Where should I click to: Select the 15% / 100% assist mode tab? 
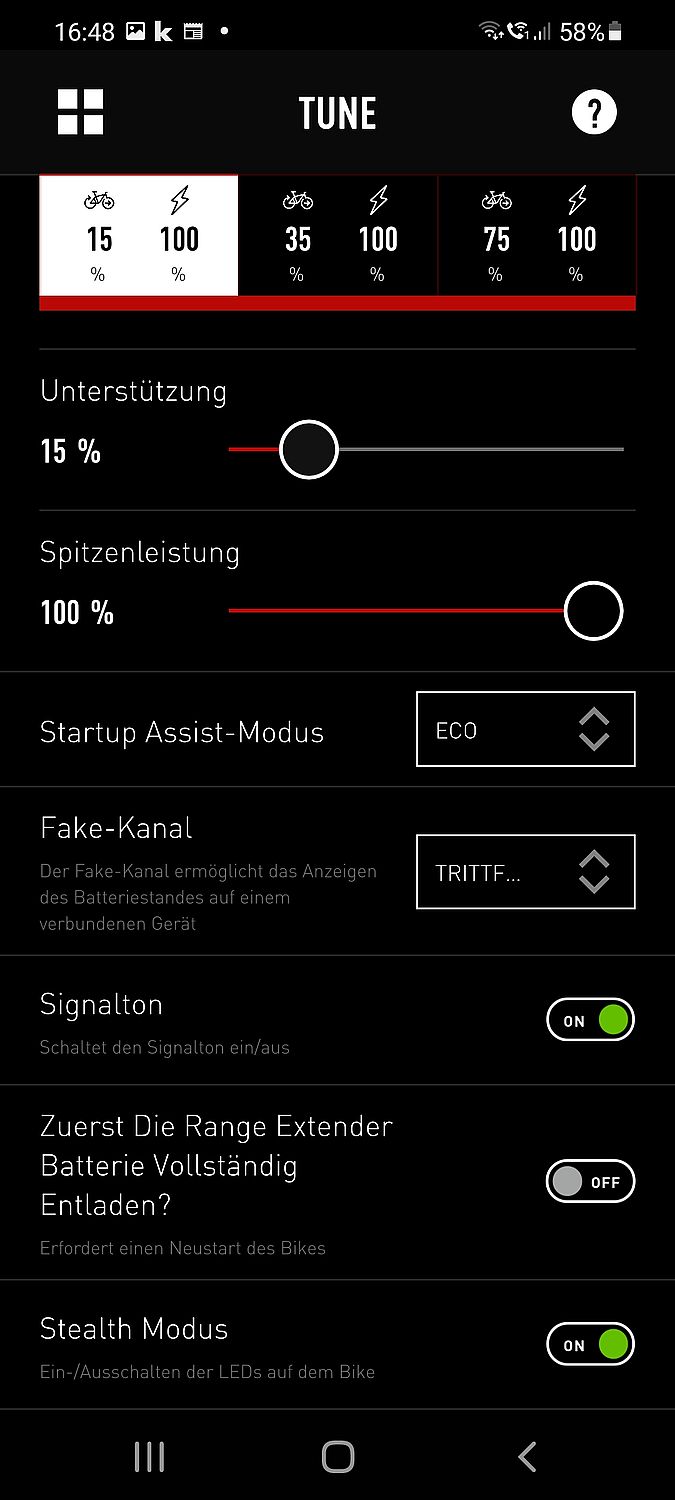139,235
